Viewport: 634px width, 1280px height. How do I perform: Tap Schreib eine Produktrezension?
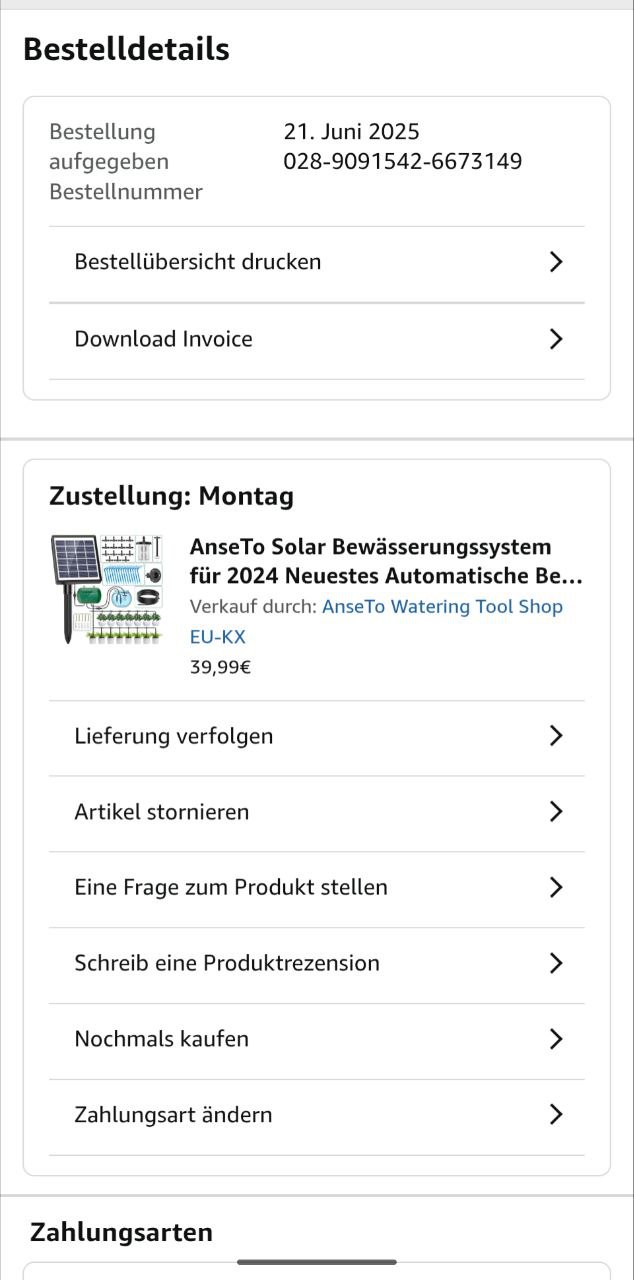tap(316, 963)
